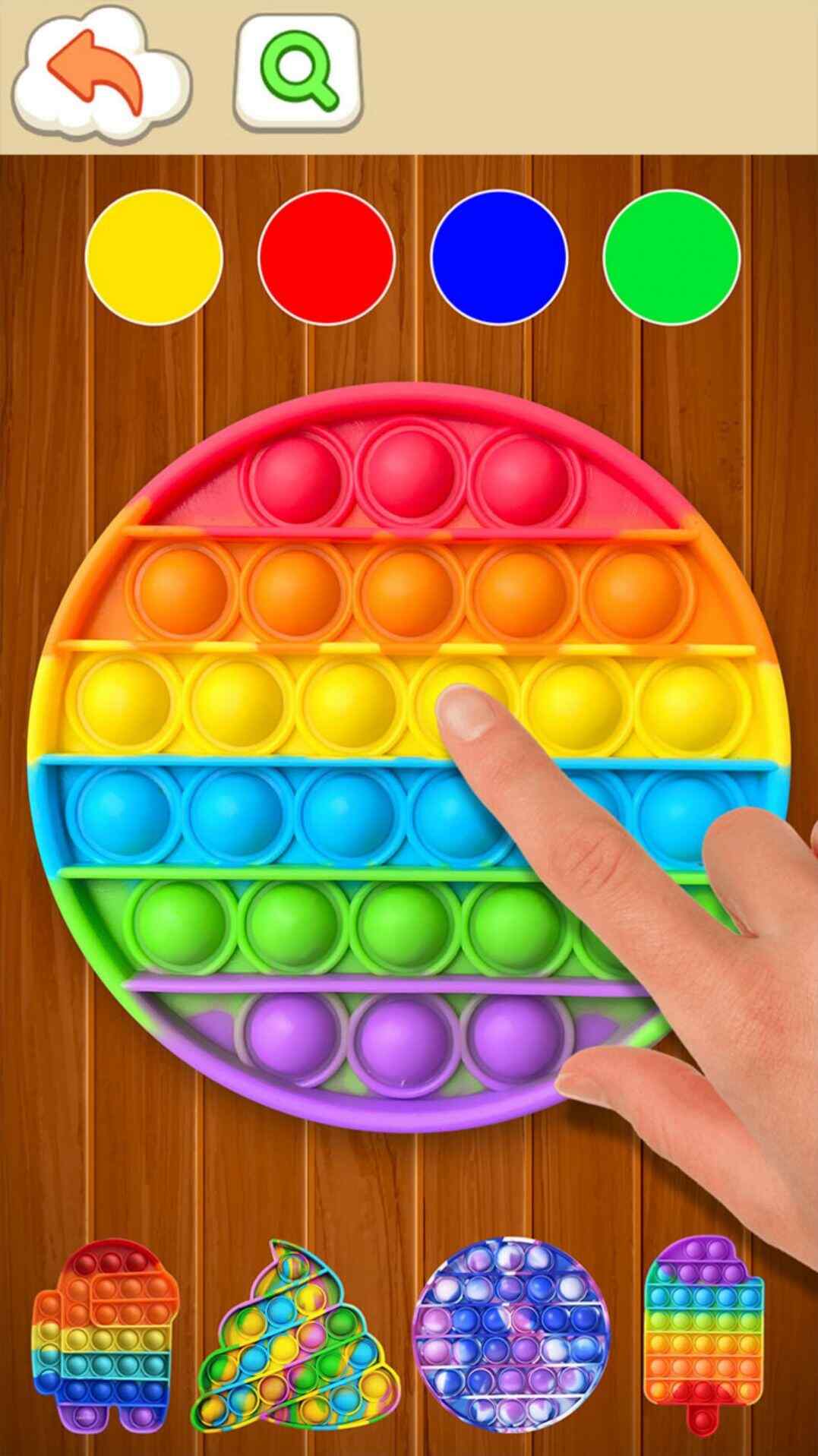Open the green magnifier zoom button
Screen dimensions: 818x1456
tap(298, 72)
